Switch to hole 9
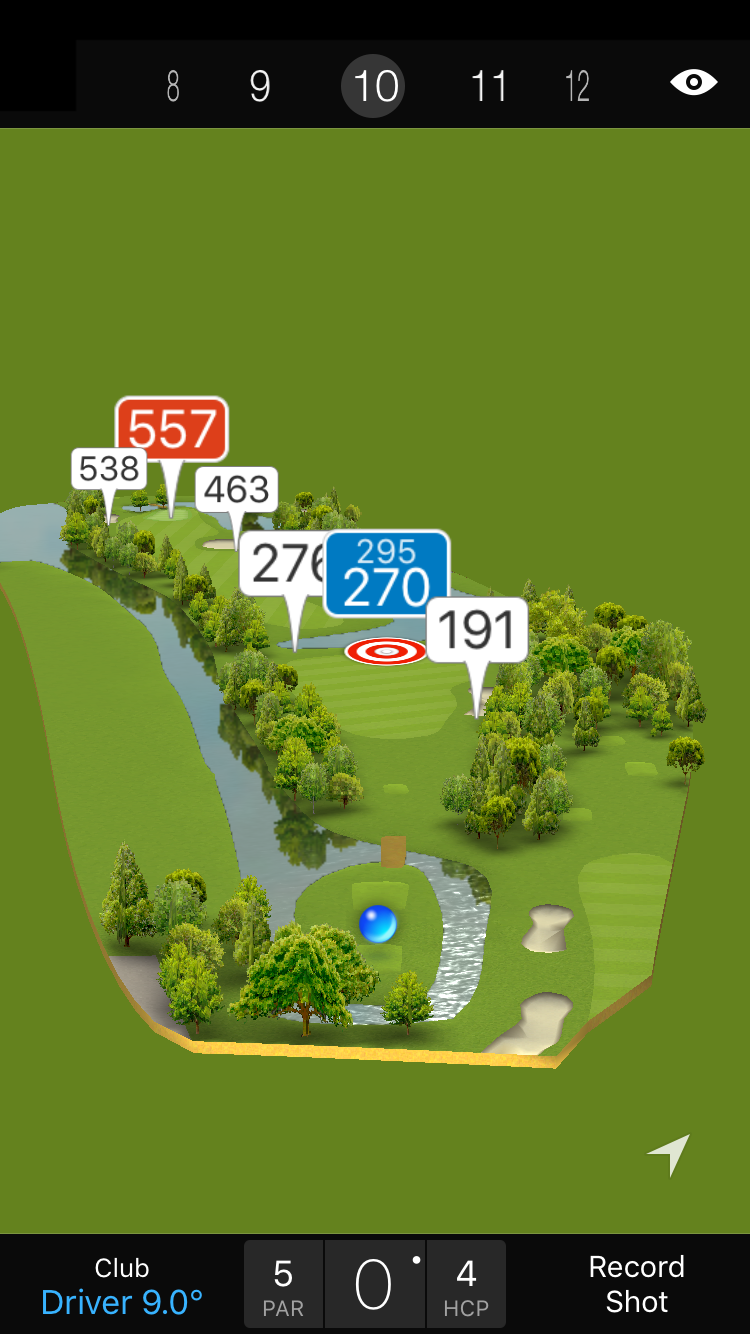 tap(260, 87)
